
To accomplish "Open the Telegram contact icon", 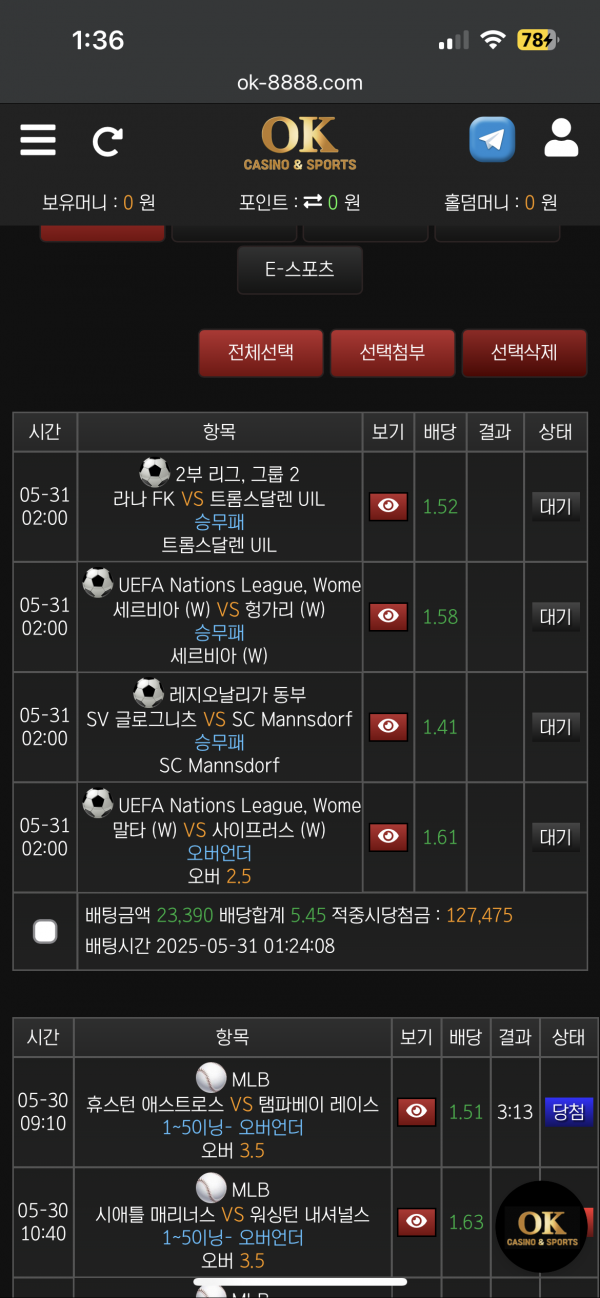I will pos(492,139).
